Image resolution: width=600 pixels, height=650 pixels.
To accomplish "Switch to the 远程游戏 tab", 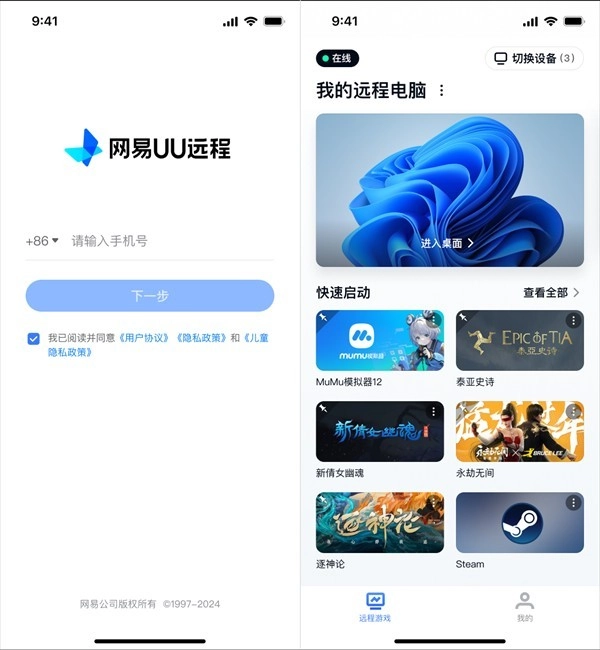I will pyautogui.click(x=376, y=607).
